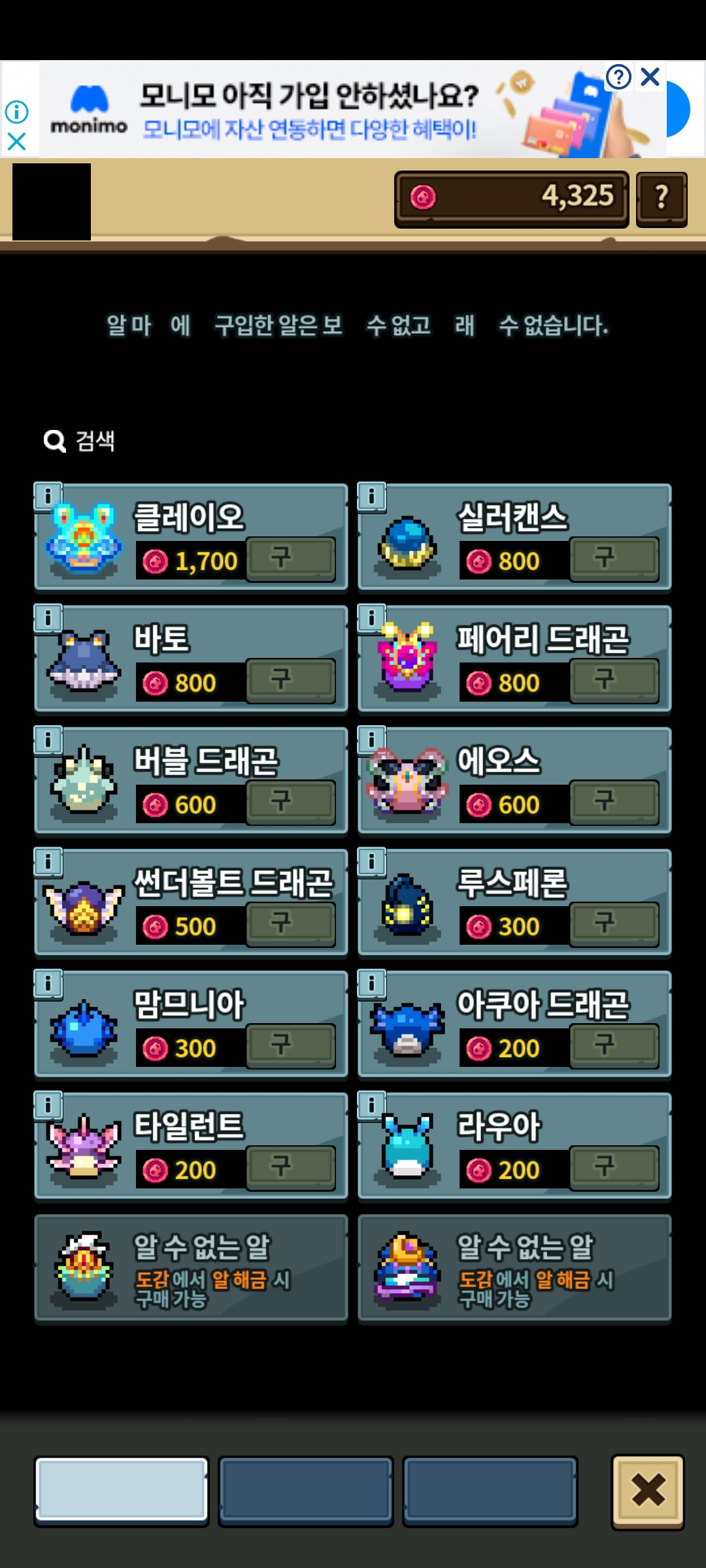Purchase the 실러캔스 egg
The width and height of the screenshot is (706, 1568).
coord(614,559)
